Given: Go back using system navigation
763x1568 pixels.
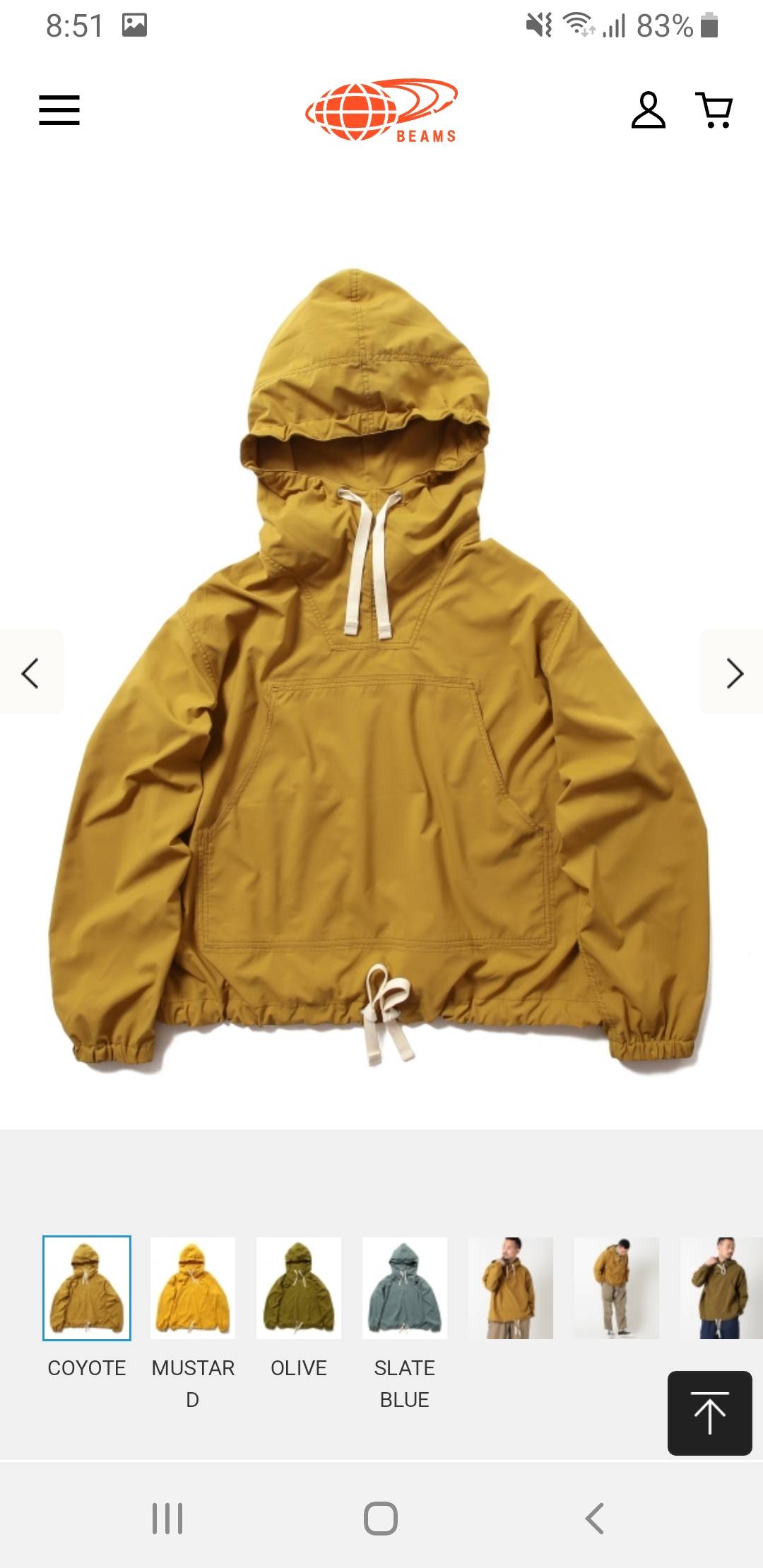Looking at the screenshot, I should click(594, 1518).
